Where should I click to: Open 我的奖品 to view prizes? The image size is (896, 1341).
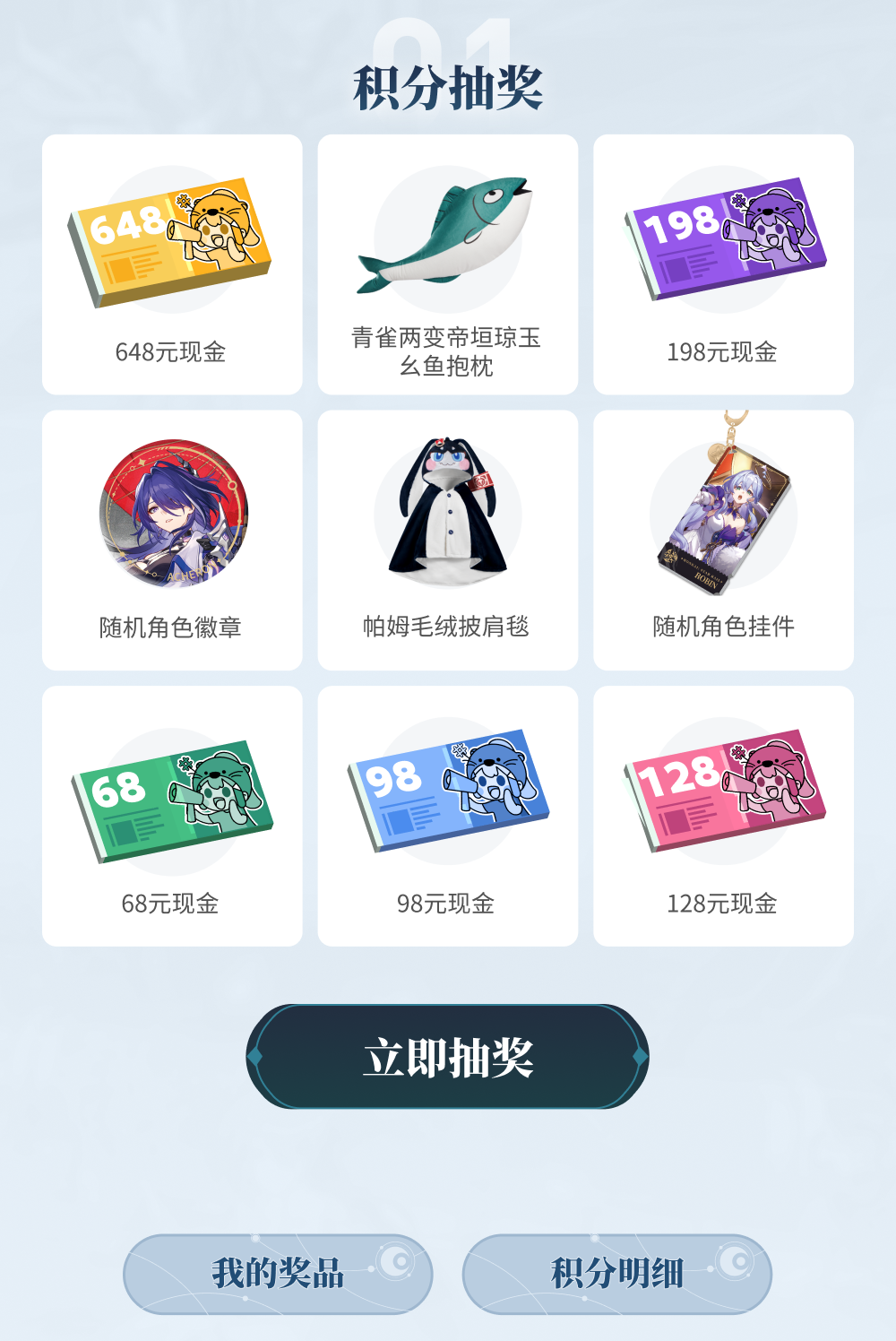coord(278,1274)
